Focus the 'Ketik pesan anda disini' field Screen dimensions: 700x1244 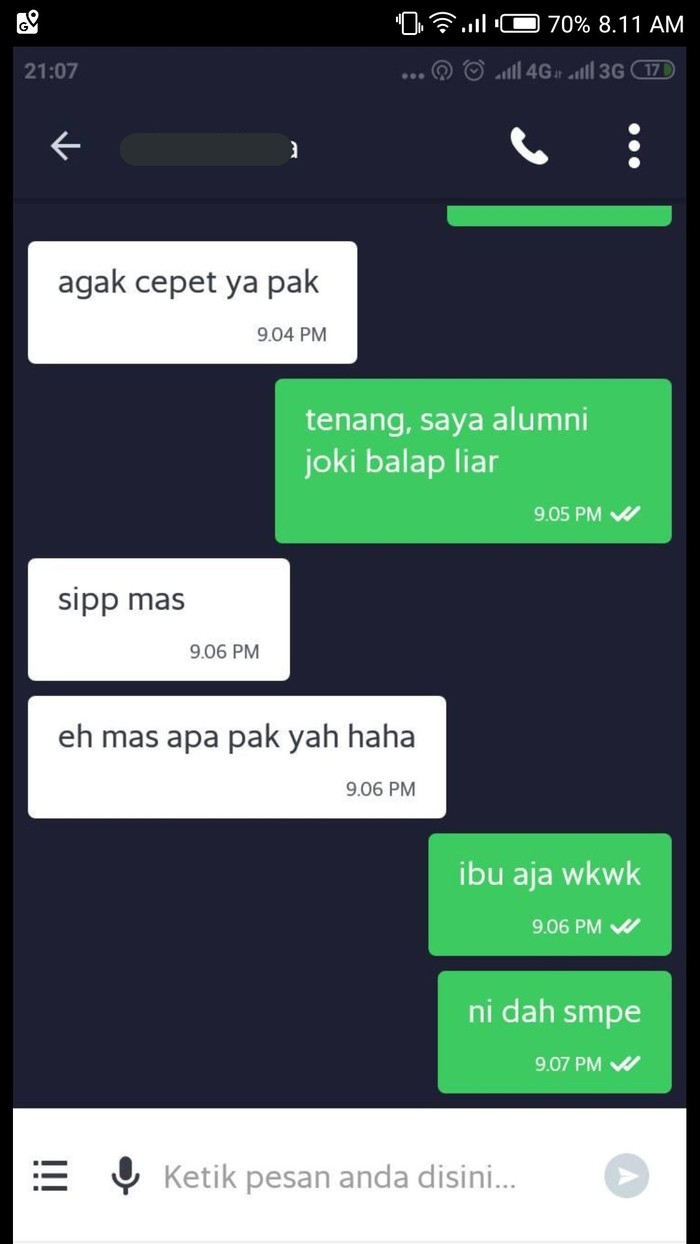[340, 1177]
